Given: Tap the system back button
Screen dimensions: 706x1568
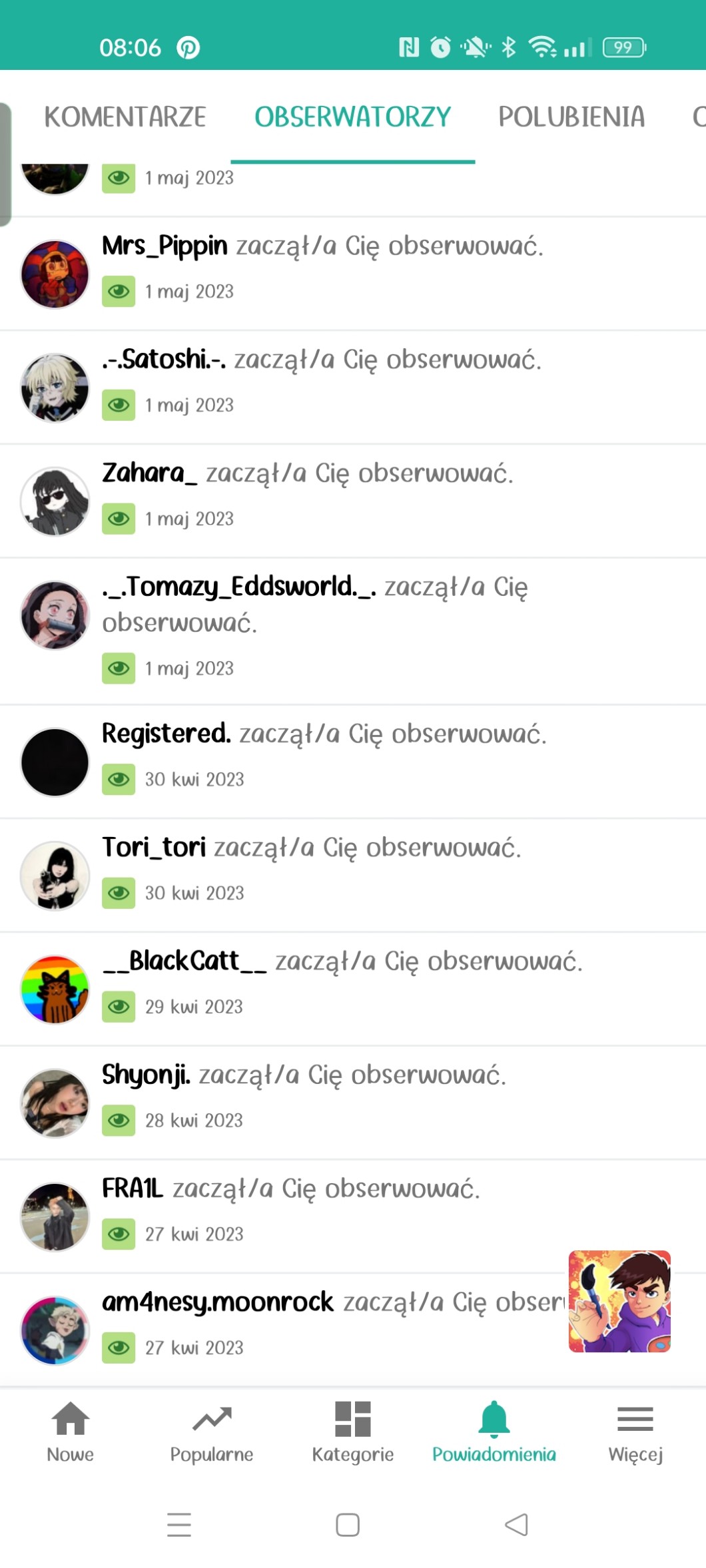Looking at the screenshot, I should click(516, 1525).
